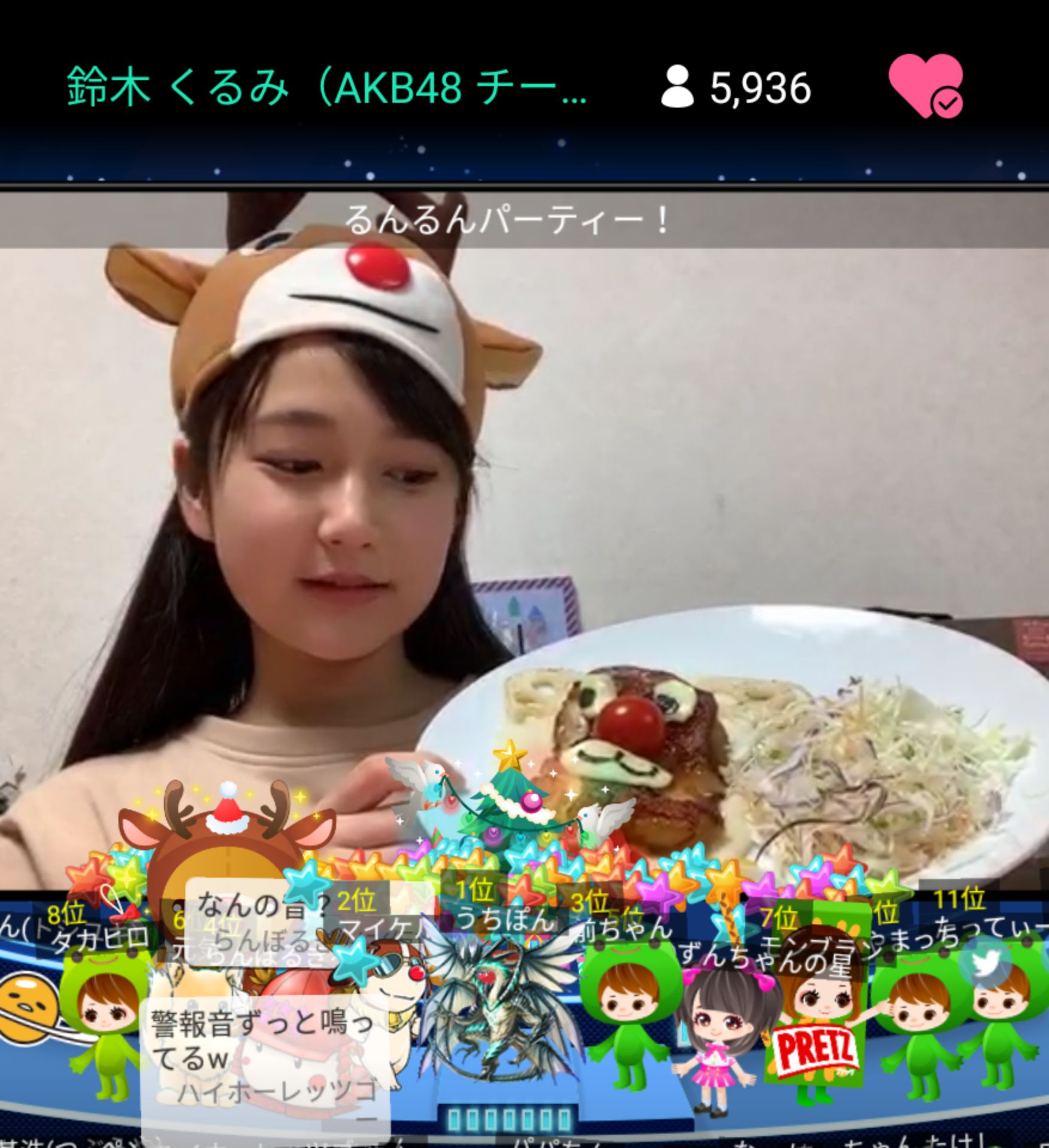This screenshot has width=1049, height=1148.
Task: Share the stream via the Twitter icon
Action: tap(985, 964)
